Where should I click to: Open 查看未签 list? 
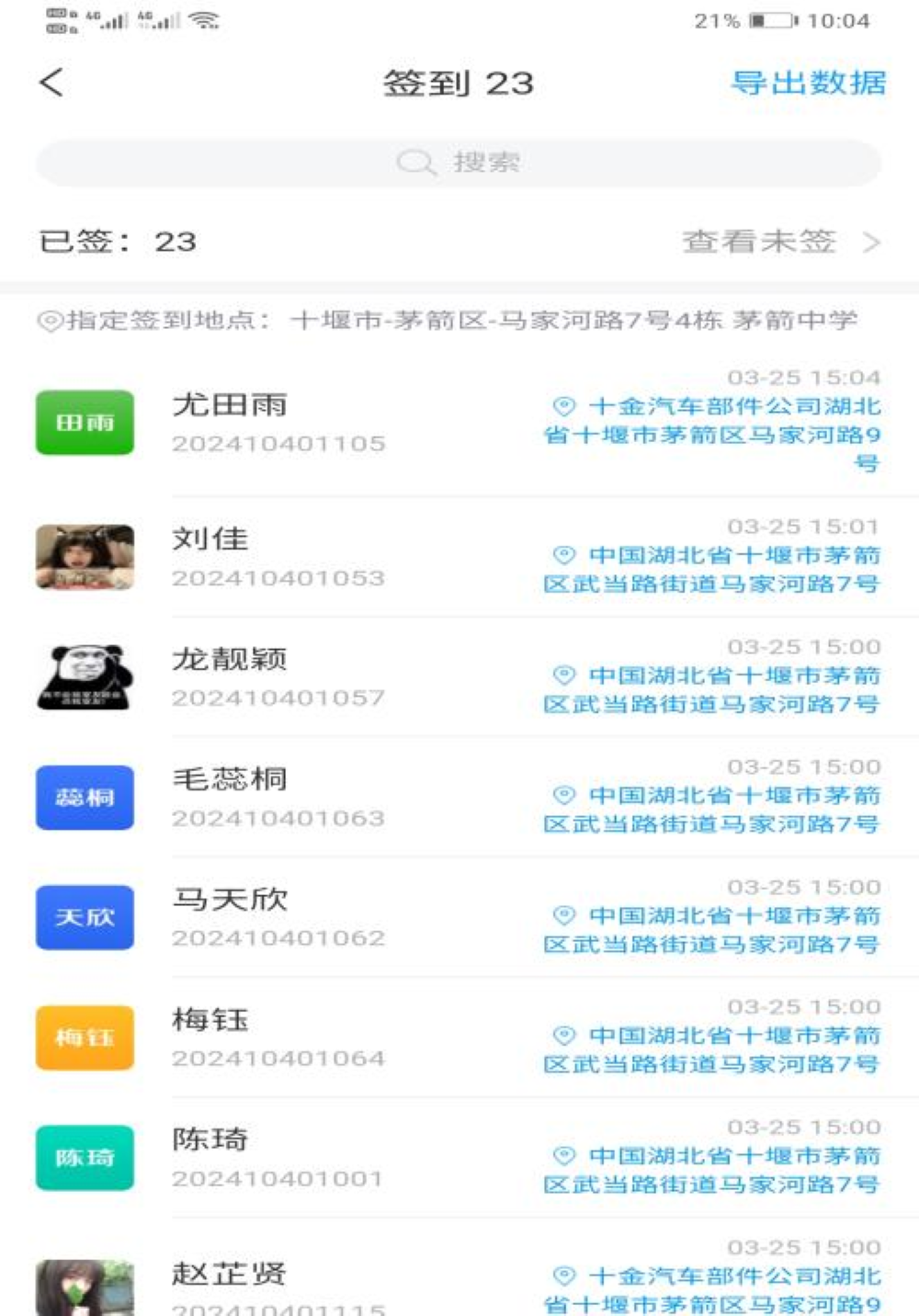tap(780, 242)
